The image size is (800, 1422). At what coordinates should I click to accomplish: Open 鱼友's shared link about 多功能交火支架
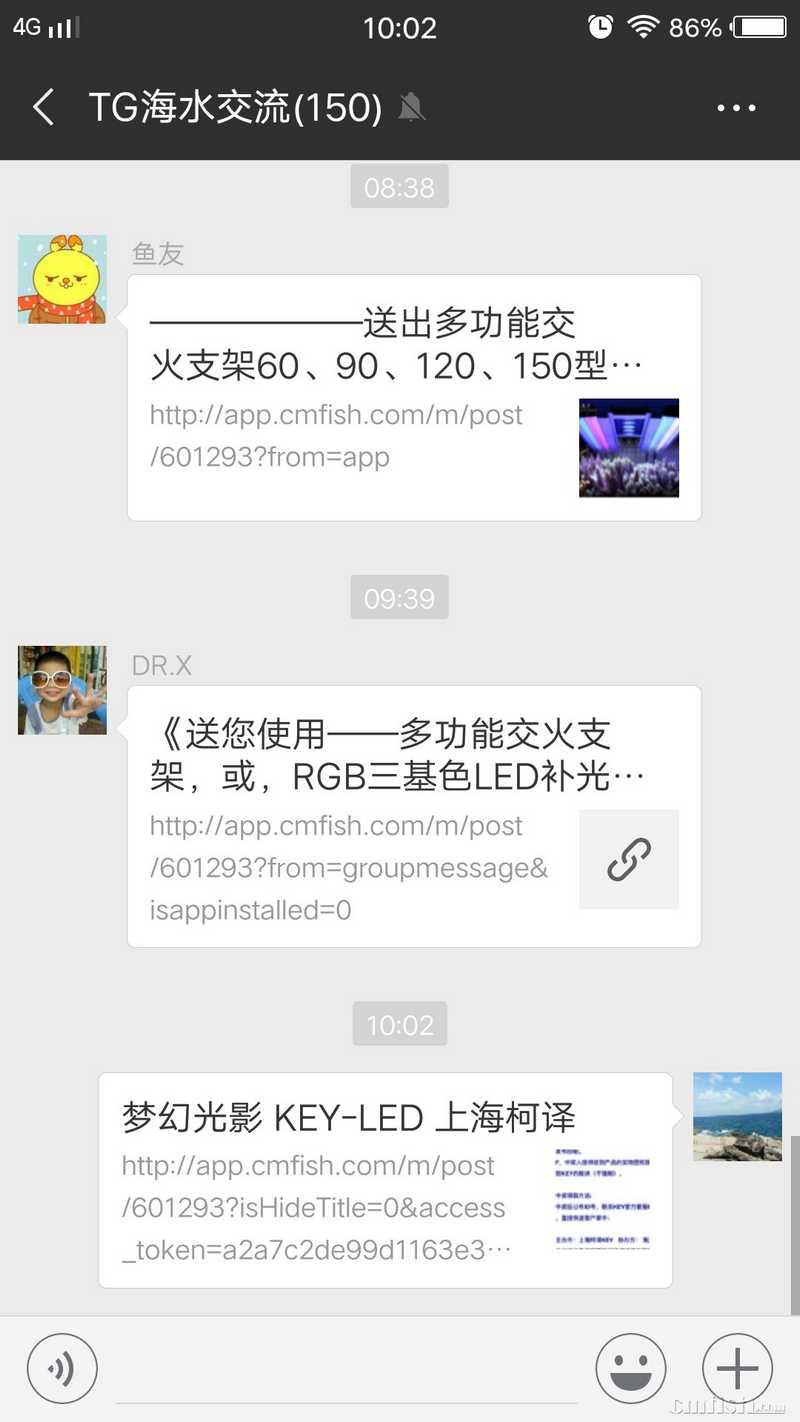click(414, 398)
